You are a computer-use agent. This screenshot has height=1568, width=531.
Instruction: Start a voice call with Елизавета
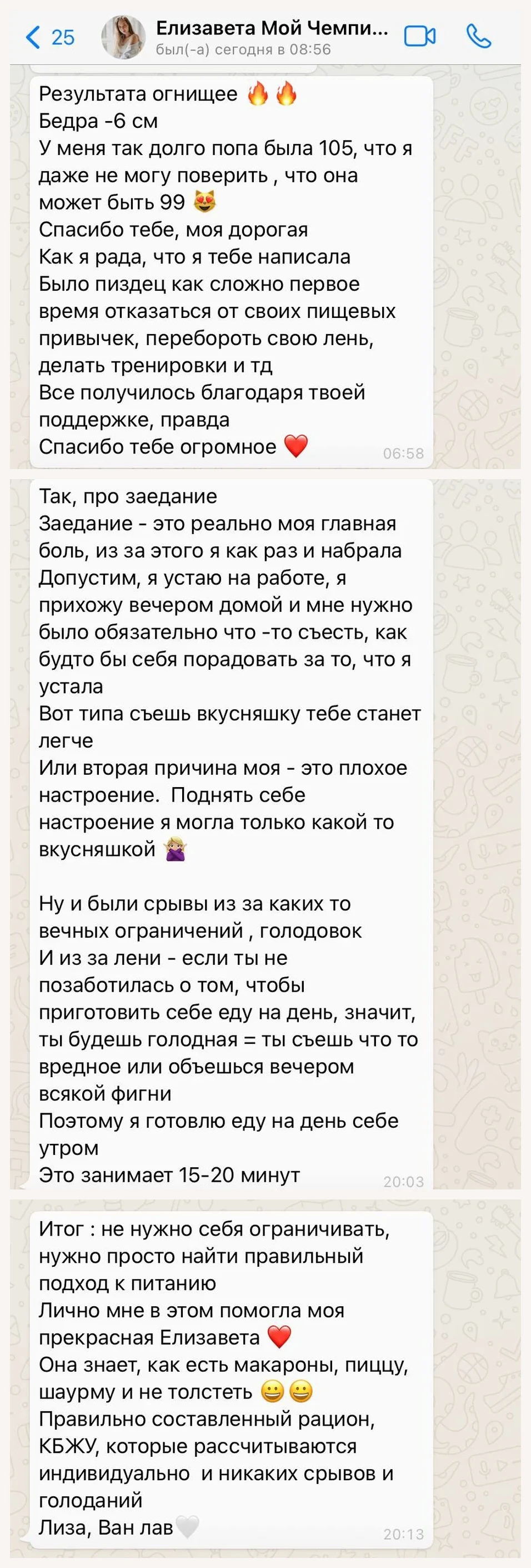point(479,37)
